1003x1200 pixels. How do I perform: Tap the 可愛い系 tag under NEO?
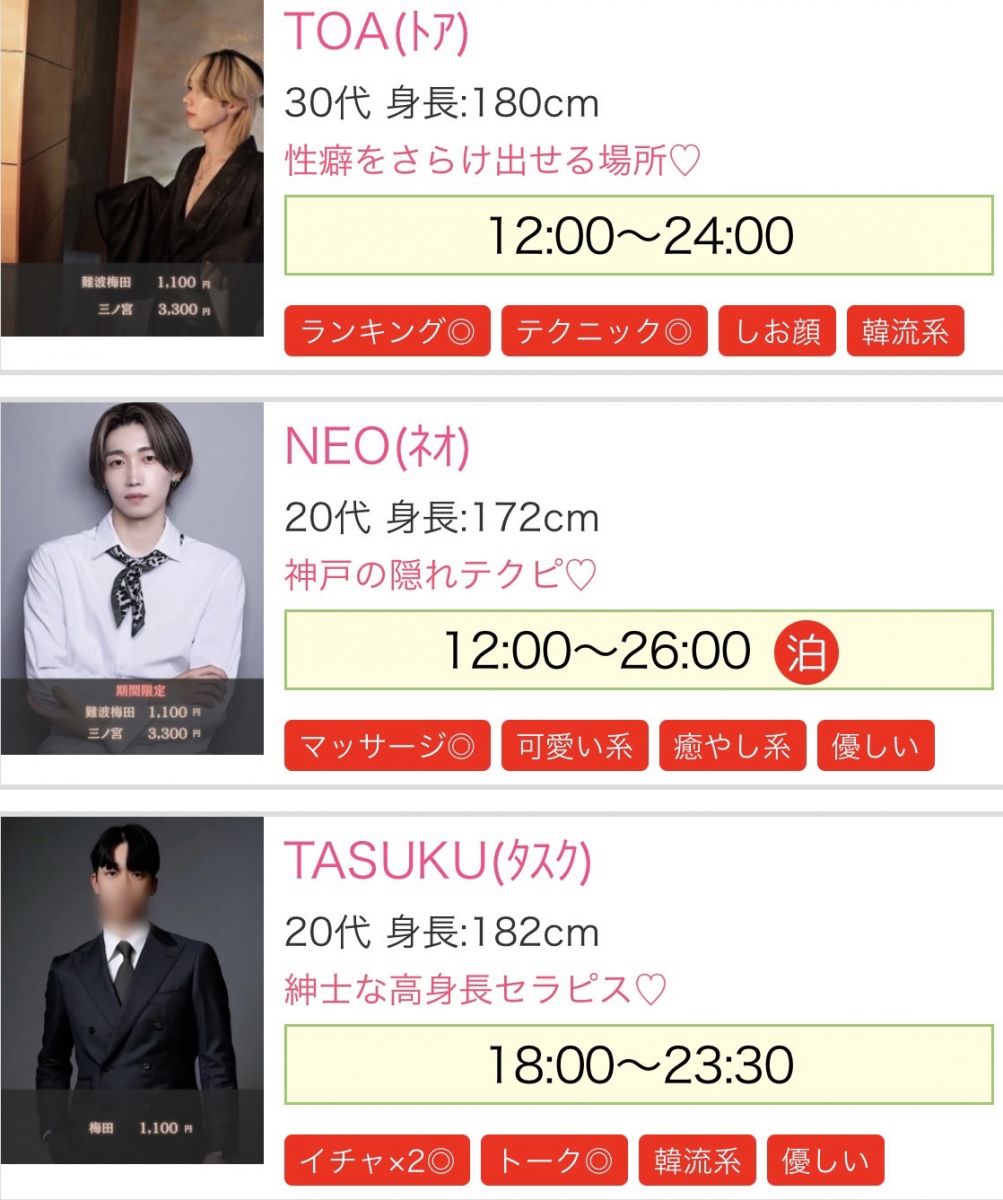(x=574, y=746)
